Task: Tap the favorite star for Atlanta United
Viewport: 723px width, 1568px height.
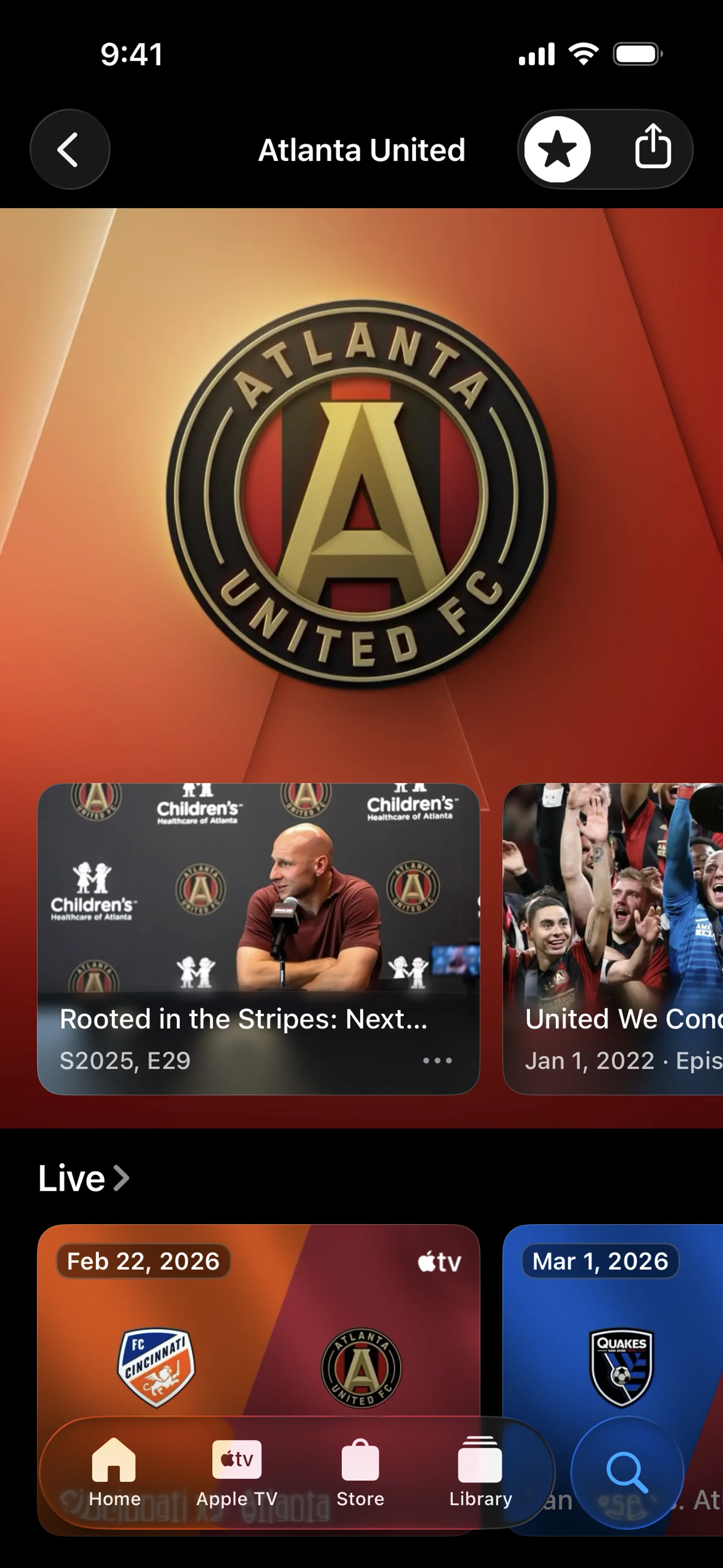Action: point(557,149)
